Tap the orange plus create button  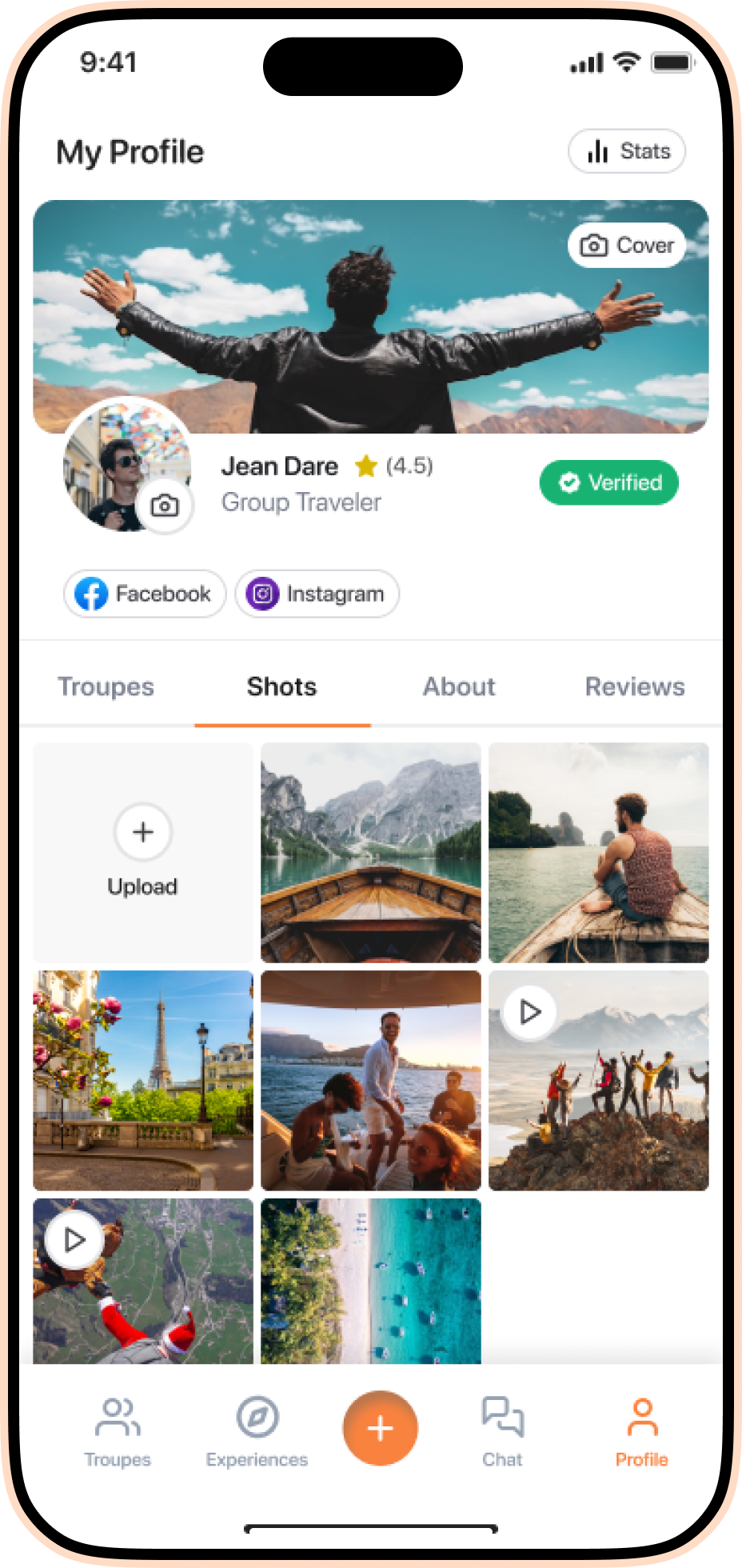[381, 1428]
